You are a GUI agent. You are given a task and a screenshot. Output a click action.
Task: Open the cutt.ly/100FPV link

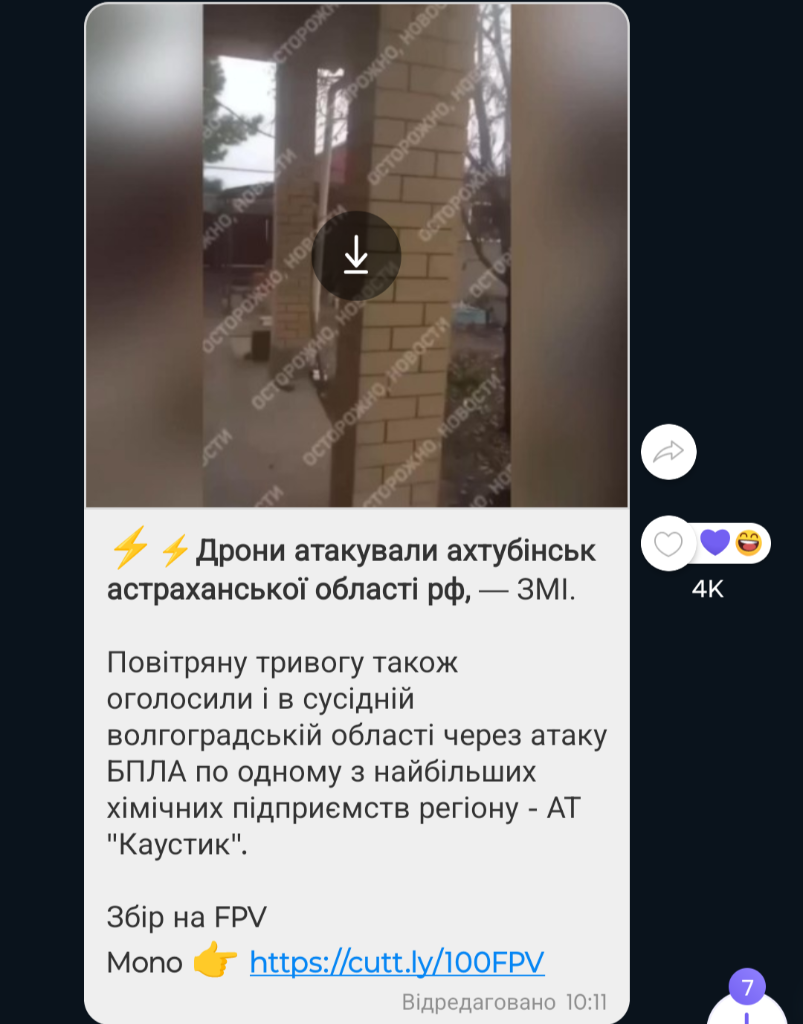coord(397,962)
